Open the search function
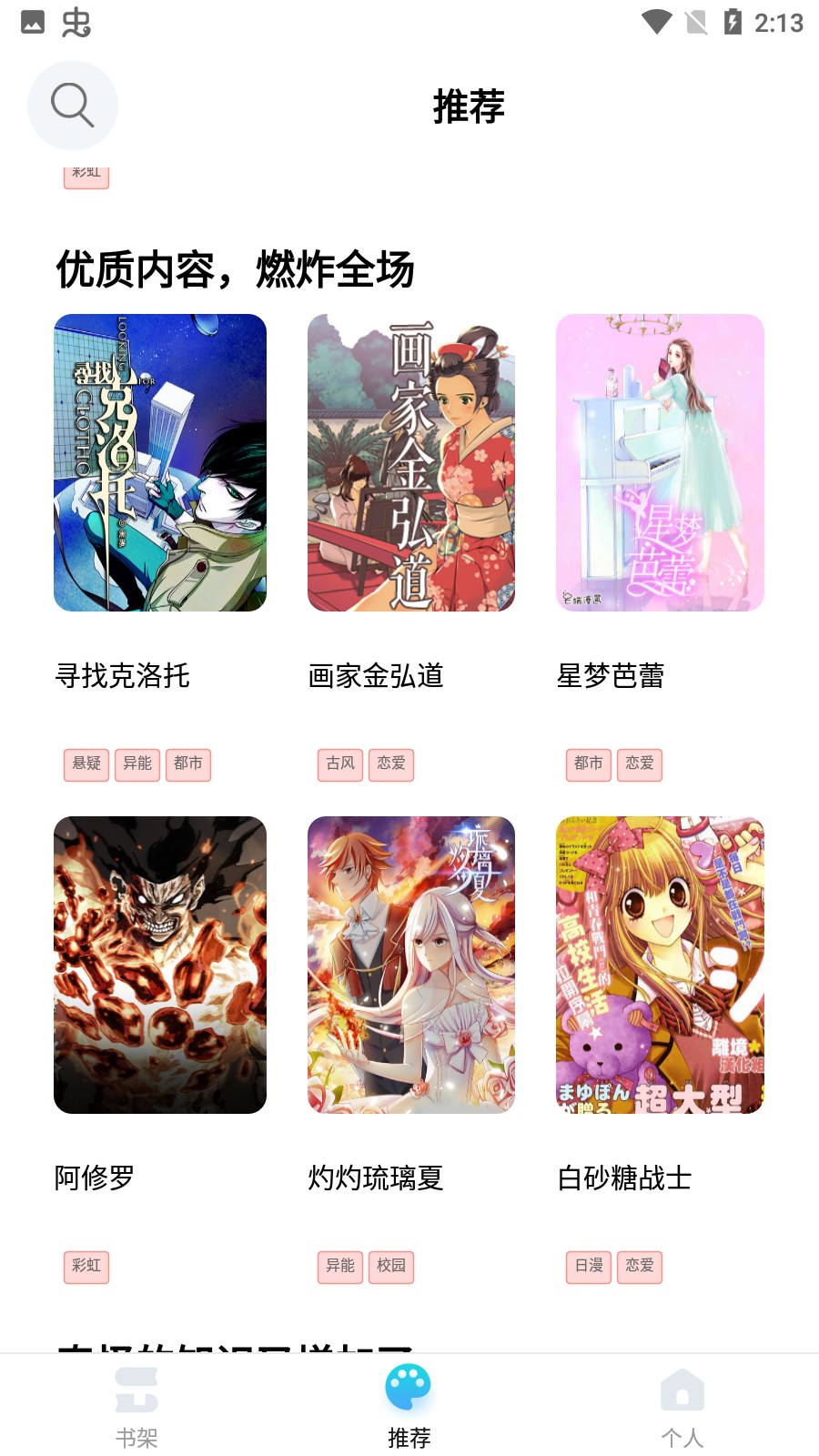 pyautogui.click(x=72, y=105)
